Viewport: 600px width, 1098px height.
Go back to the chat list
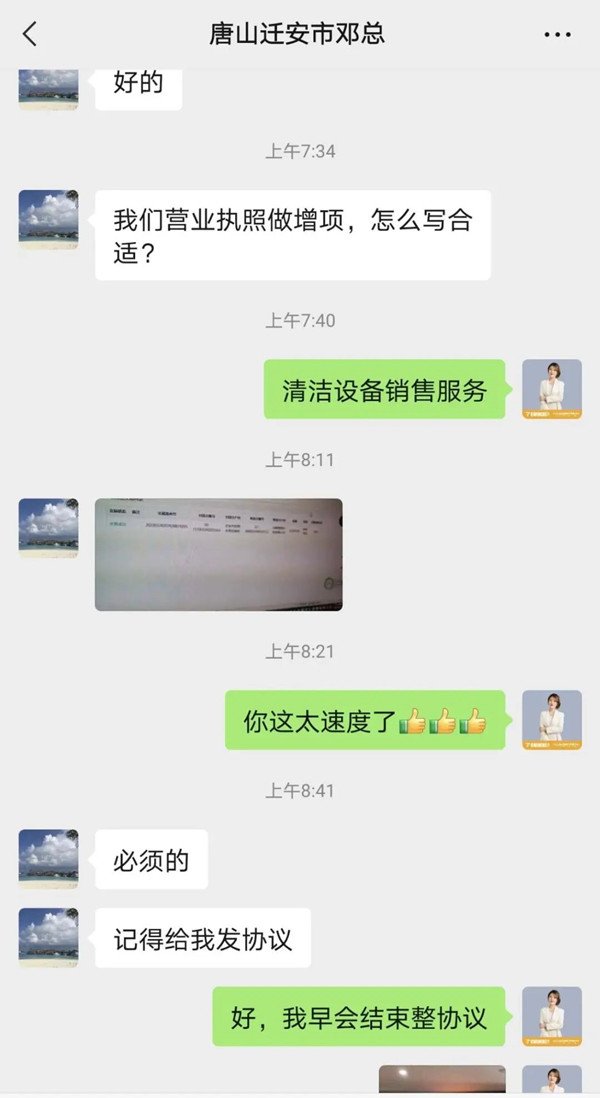pos(30,34)
